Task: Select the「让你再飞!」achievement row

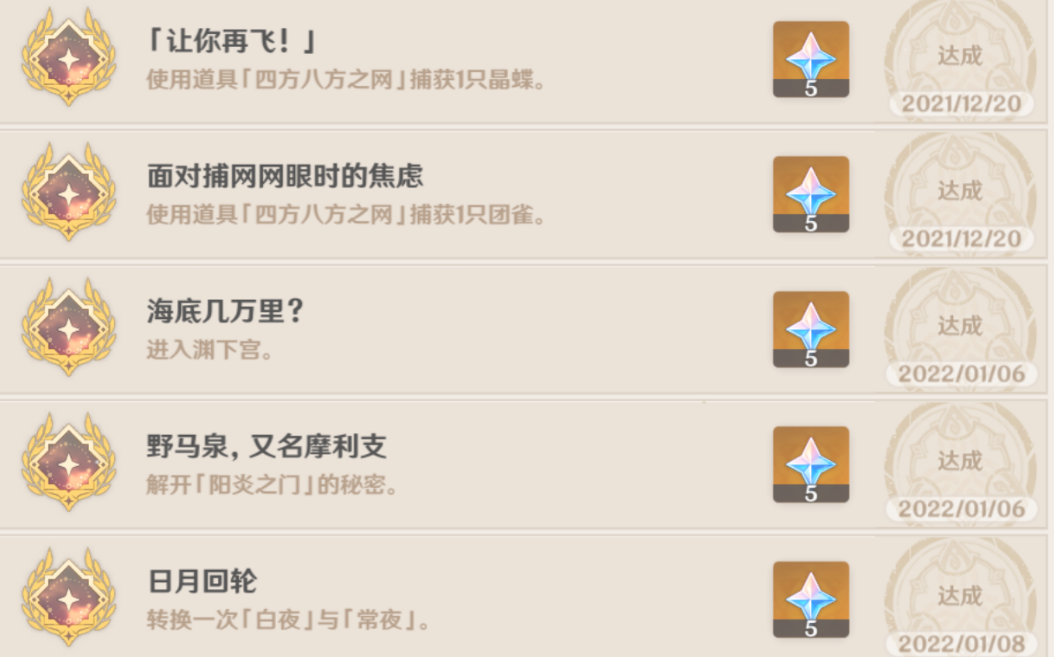Action: point(400,60)
